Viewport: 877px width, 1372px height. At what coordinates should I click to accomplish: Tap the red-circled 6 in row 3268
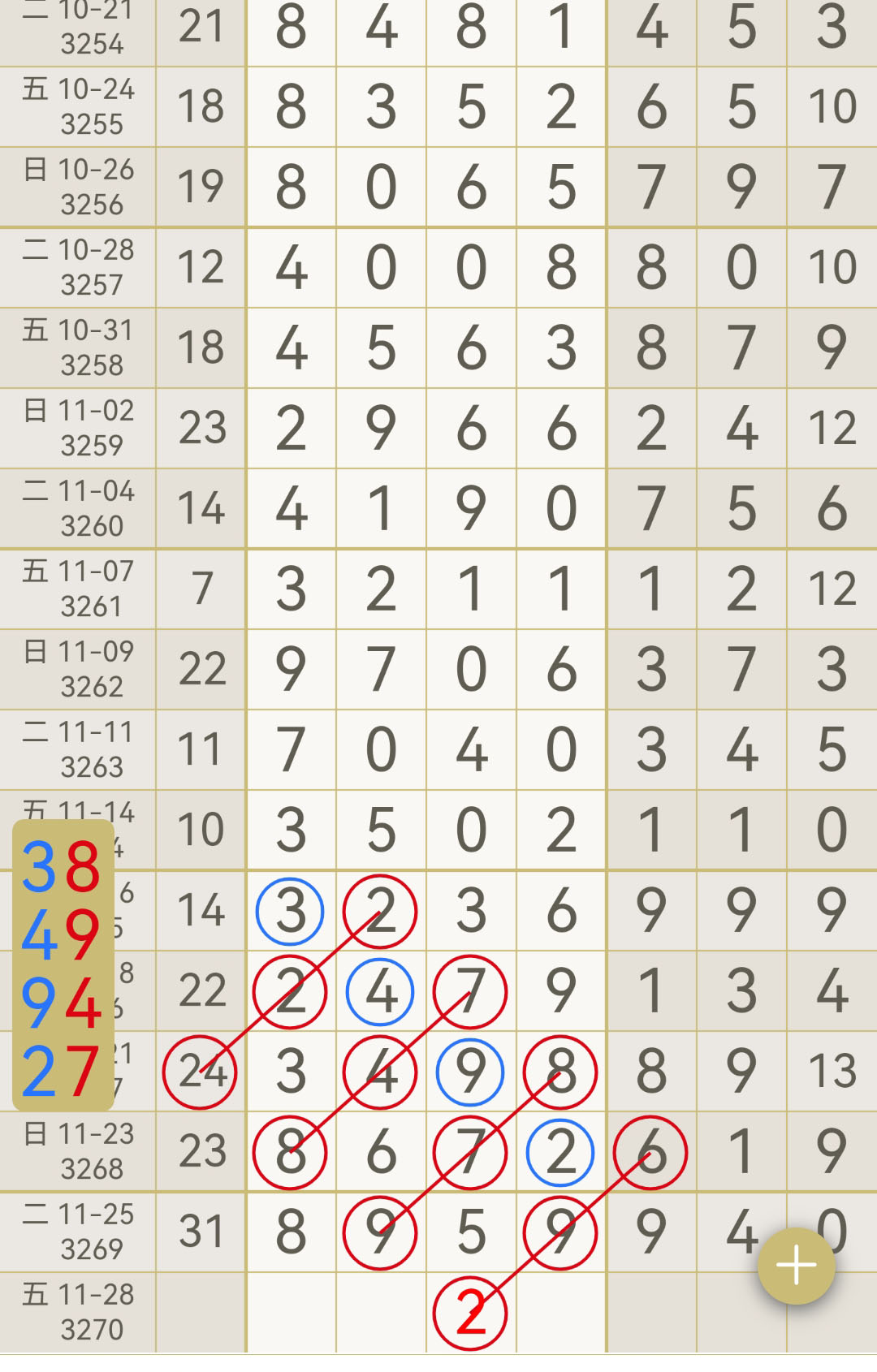(650, 1151)
